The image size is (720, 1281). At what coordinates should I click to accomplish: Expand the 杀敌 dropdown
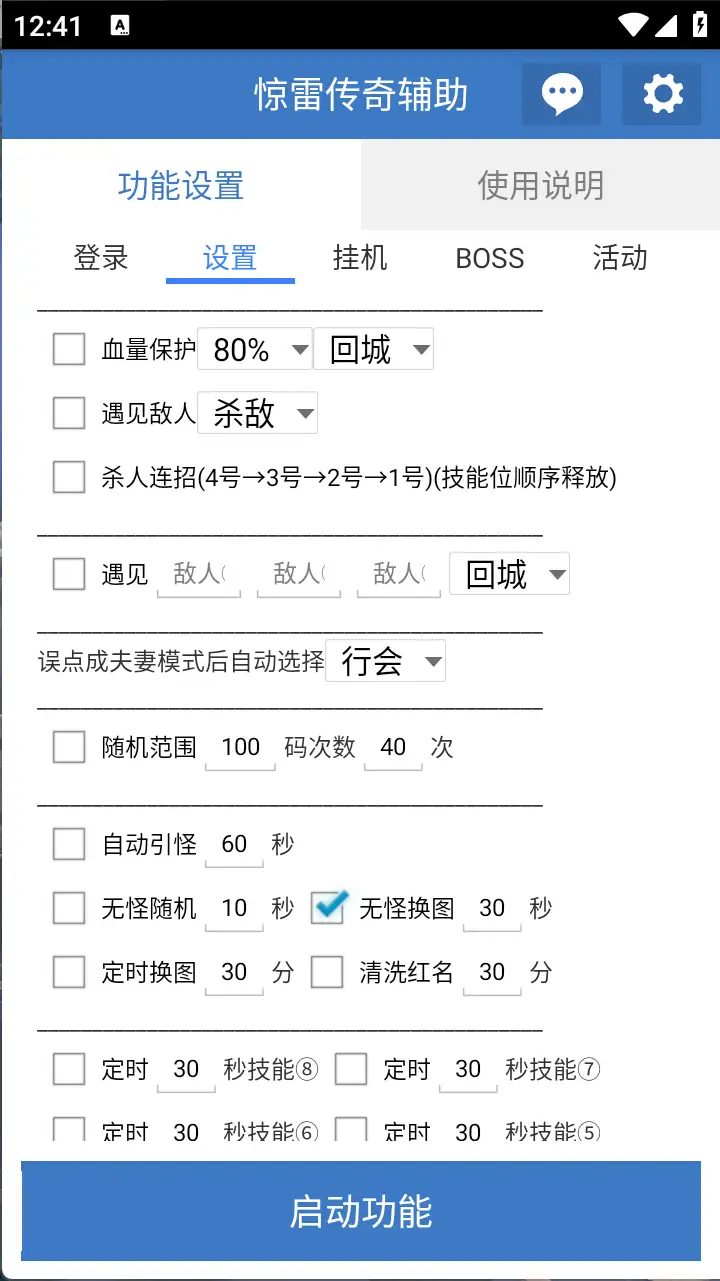pos(258,413)
